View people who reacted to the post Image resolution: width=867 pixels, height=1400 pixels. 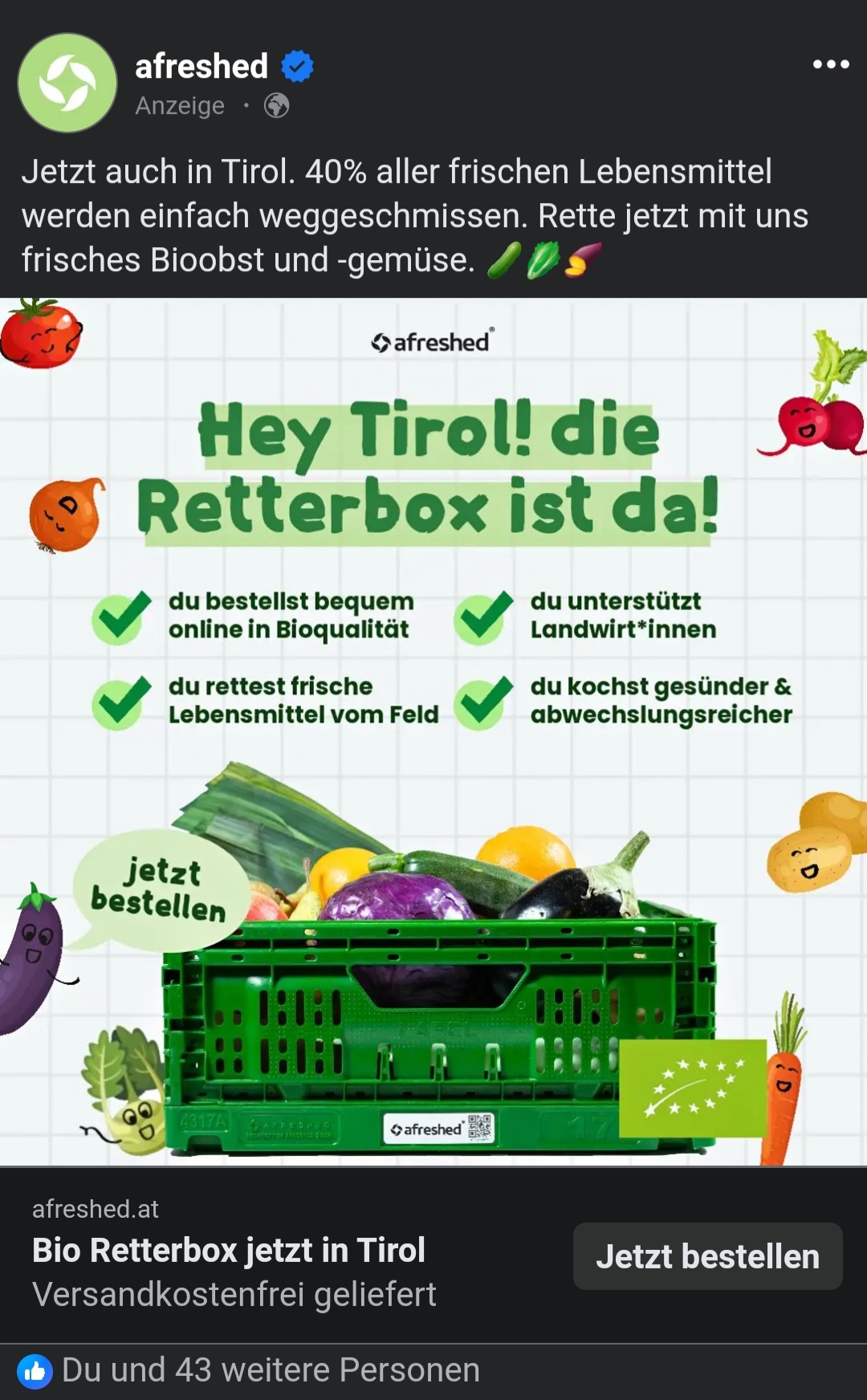click(x=270, y=1370)
